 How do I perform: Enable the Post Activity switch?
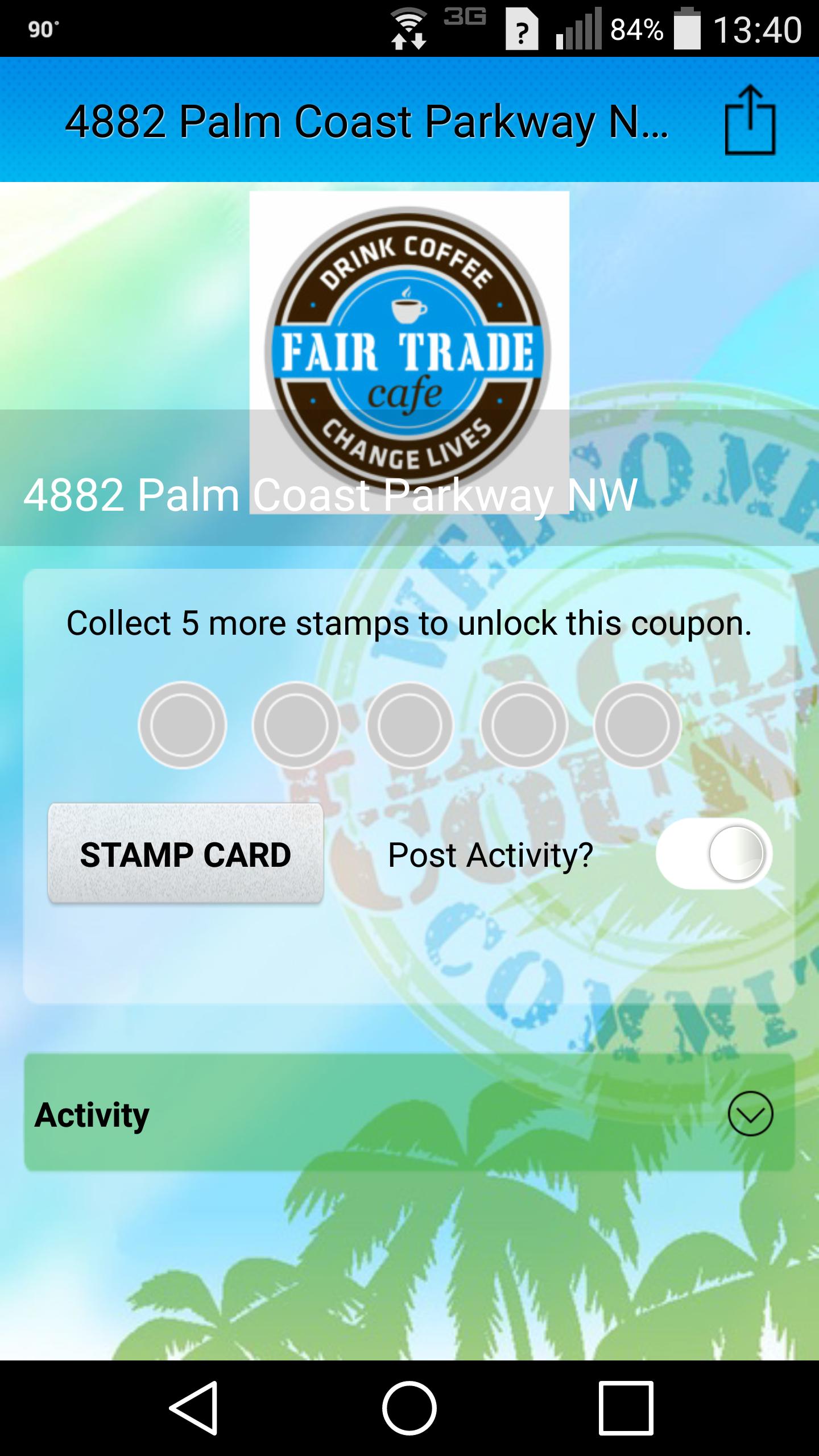tap(714, 854)
